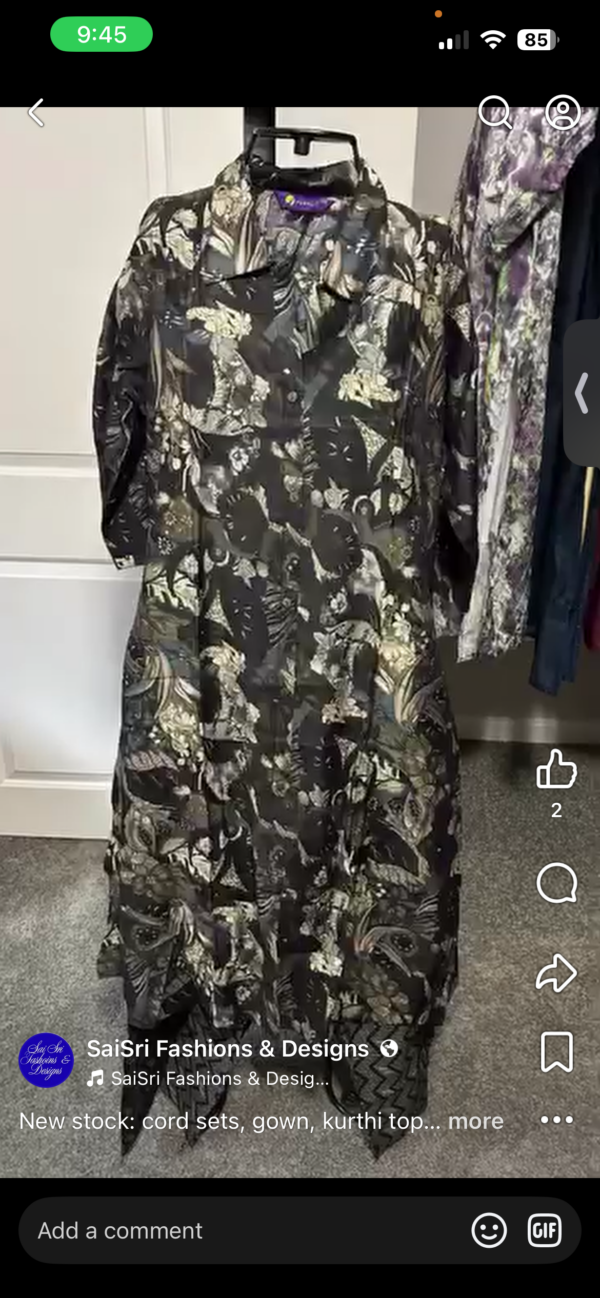Go back using the top-left arrow
The width and height of the screenshot is (600, 1298).
(36, 113)
